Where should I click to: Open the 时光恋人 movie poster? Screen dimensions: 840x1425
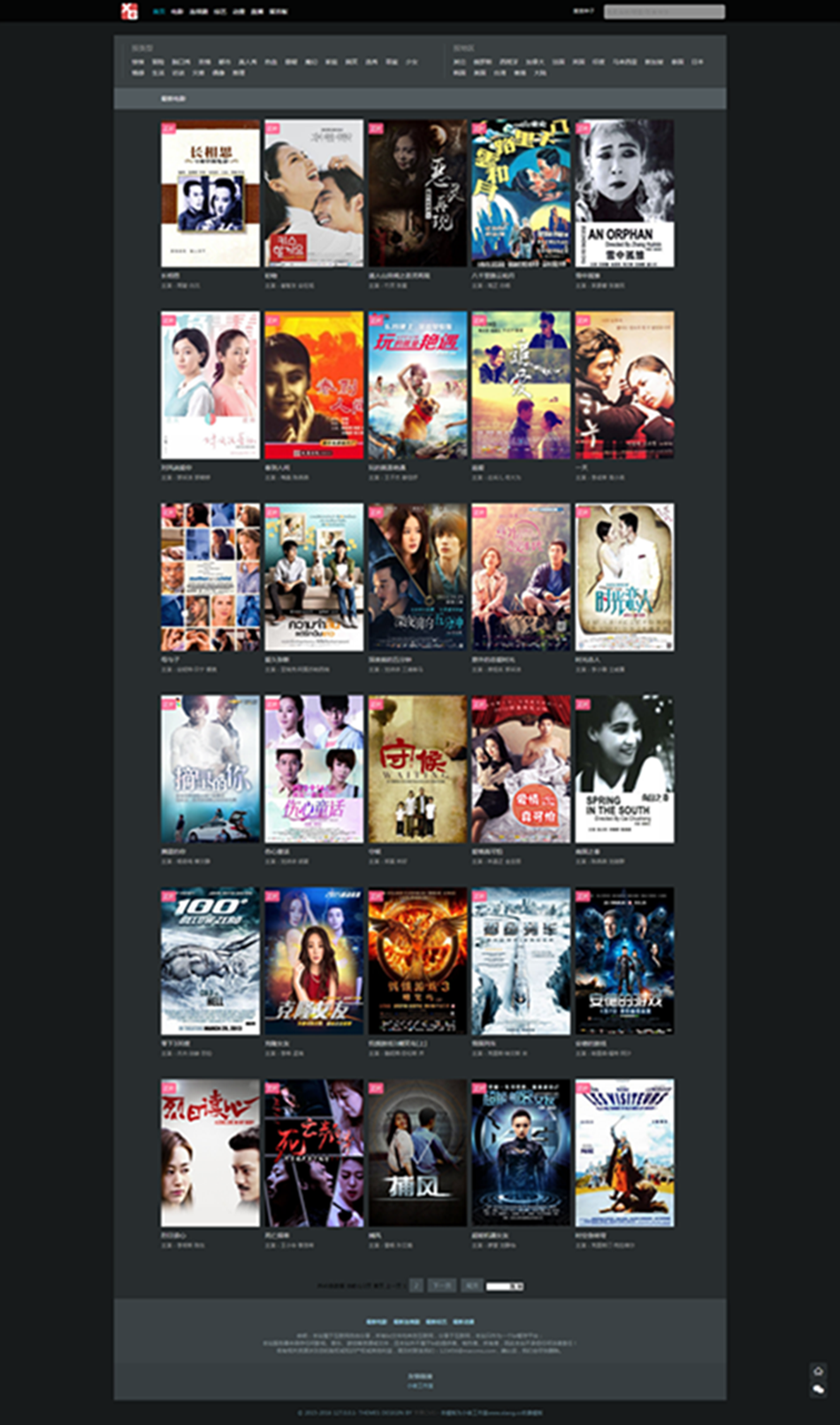tap(624, 577)
